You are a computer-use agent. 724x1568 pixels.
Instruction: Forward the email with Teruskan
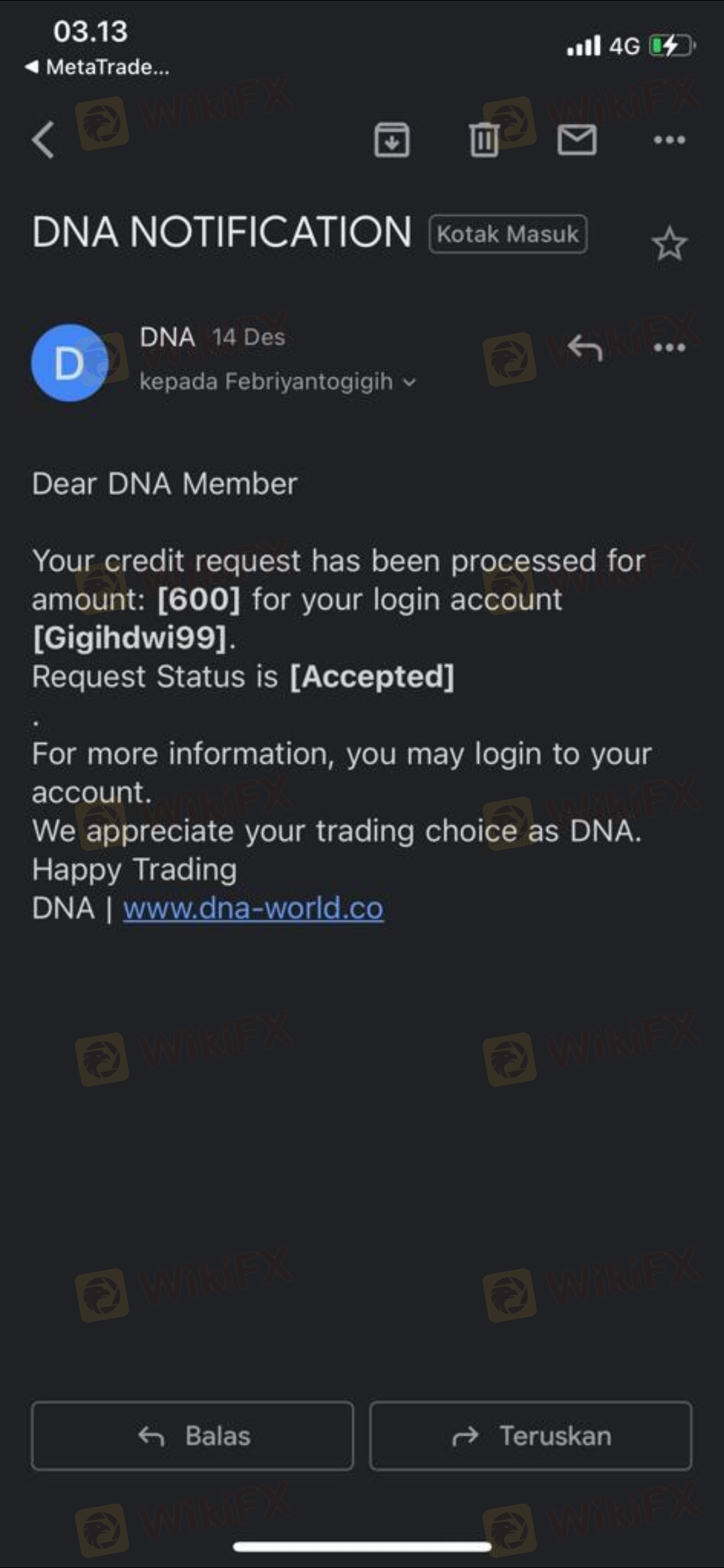pos(530,1436)
